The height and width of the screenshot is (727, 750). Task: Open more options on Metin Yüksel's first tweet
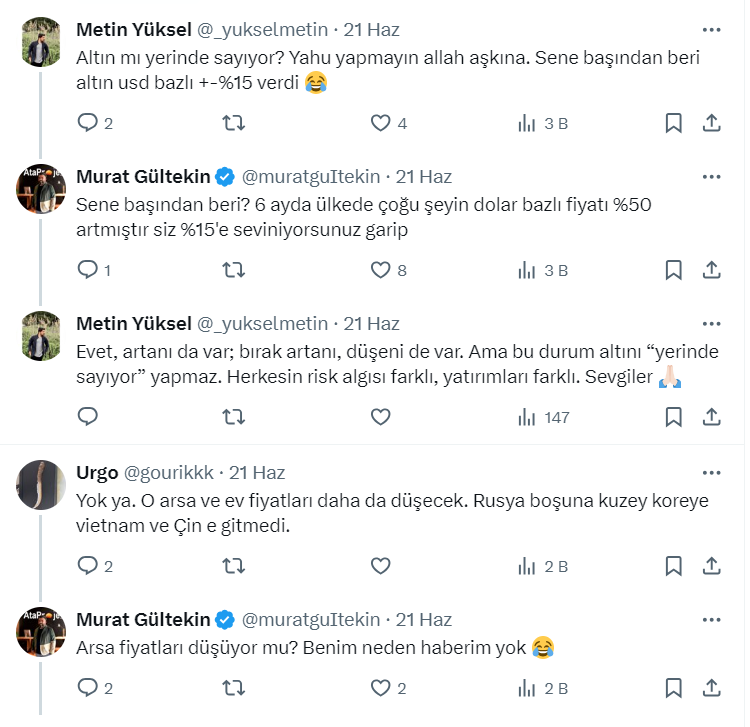pyautogui.click(x=711, y=30)
